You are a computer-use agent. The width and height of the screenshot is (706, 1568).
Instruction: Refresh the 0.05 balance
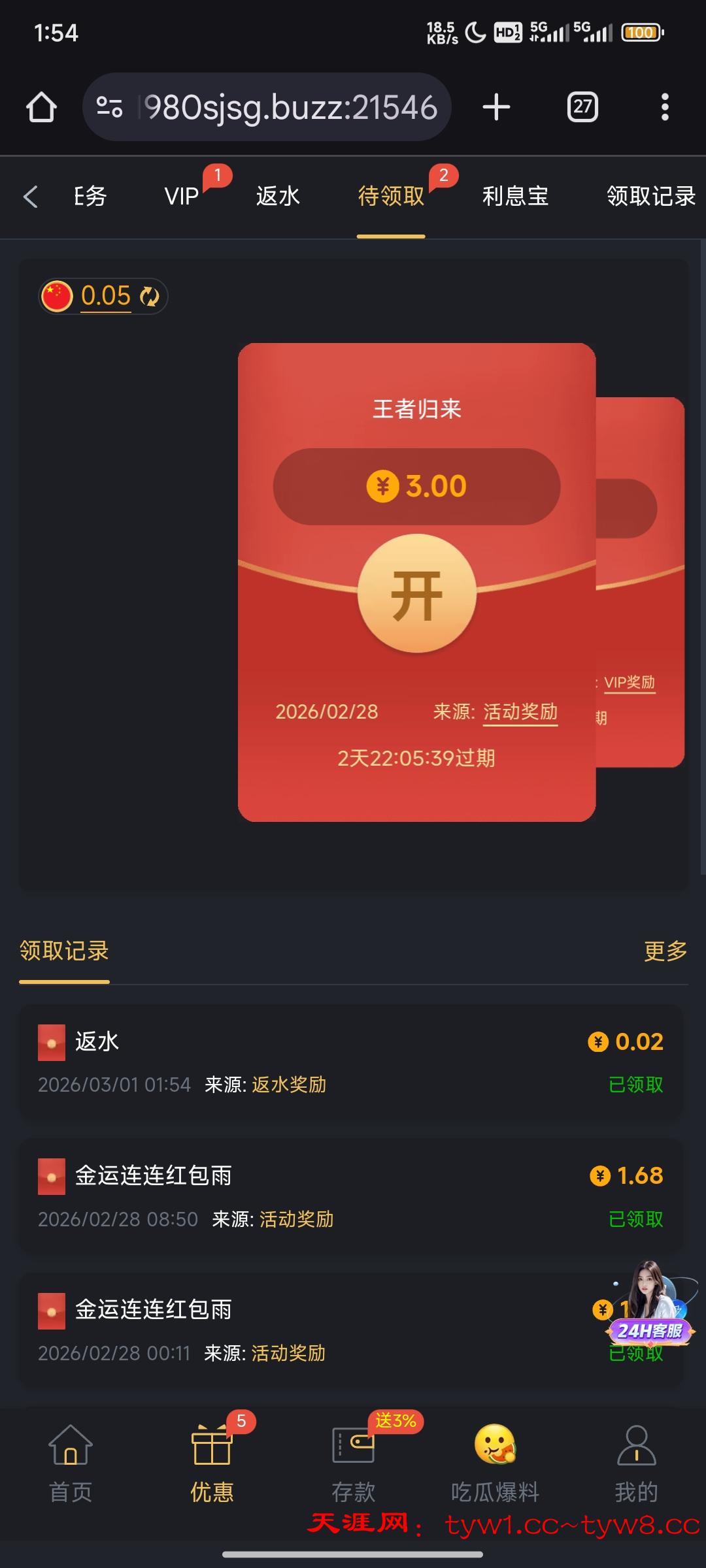tap(150, 297)
